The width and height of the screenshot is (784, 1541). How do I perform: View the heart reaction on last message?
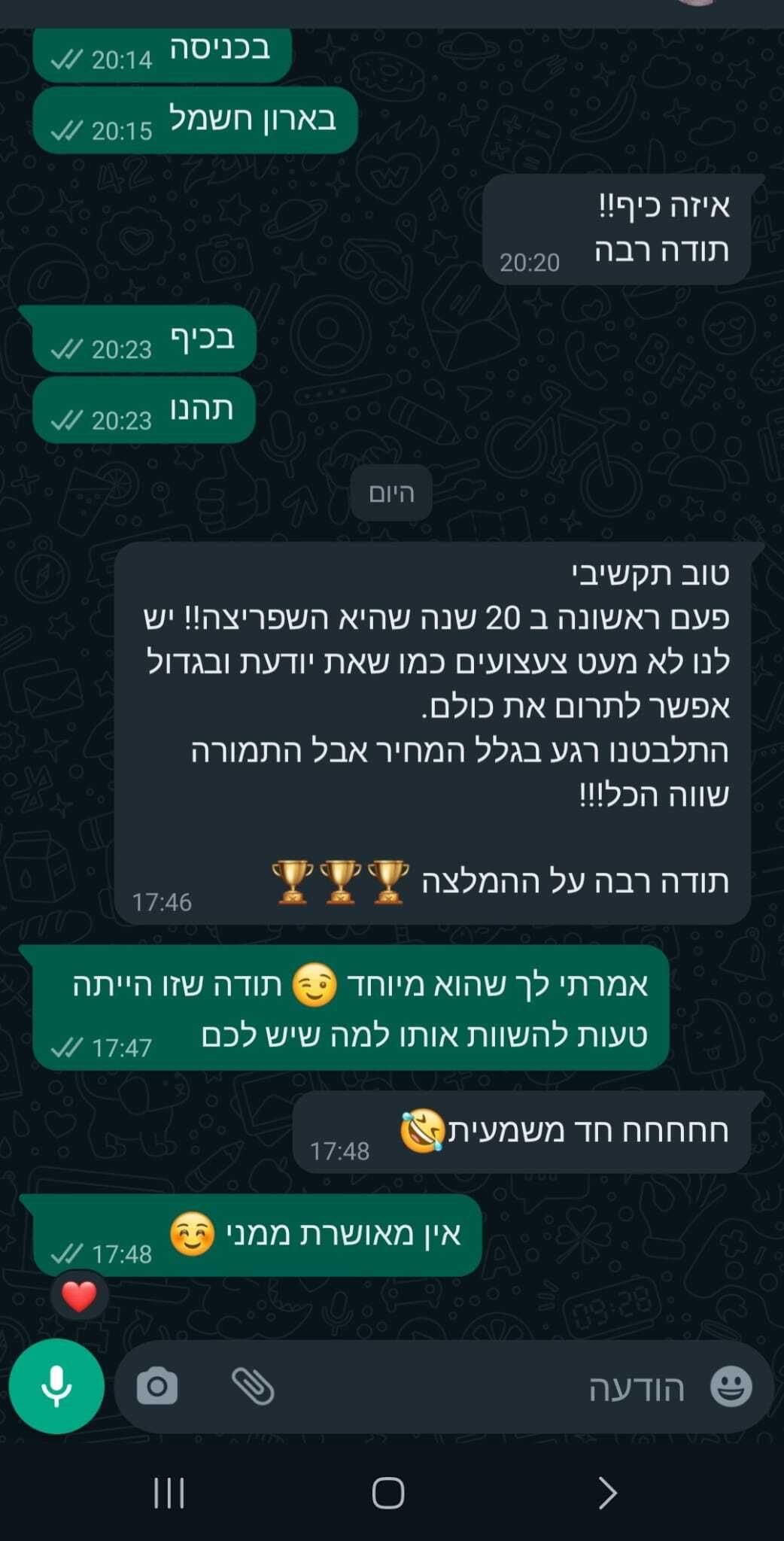(79, 1296)
